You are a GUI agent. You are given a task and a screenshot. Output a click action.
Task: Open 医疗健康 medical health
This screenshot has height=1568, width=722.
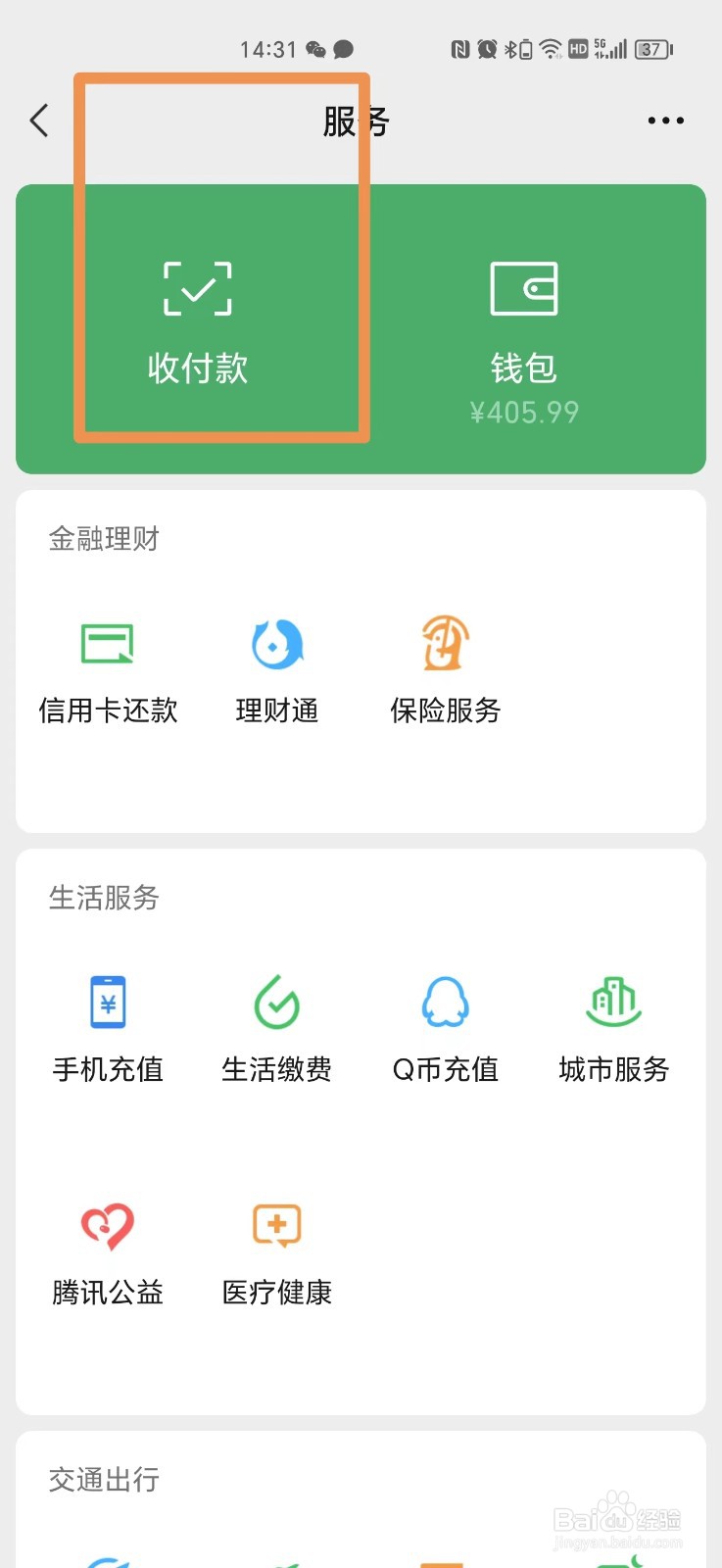click(277, 1255)
